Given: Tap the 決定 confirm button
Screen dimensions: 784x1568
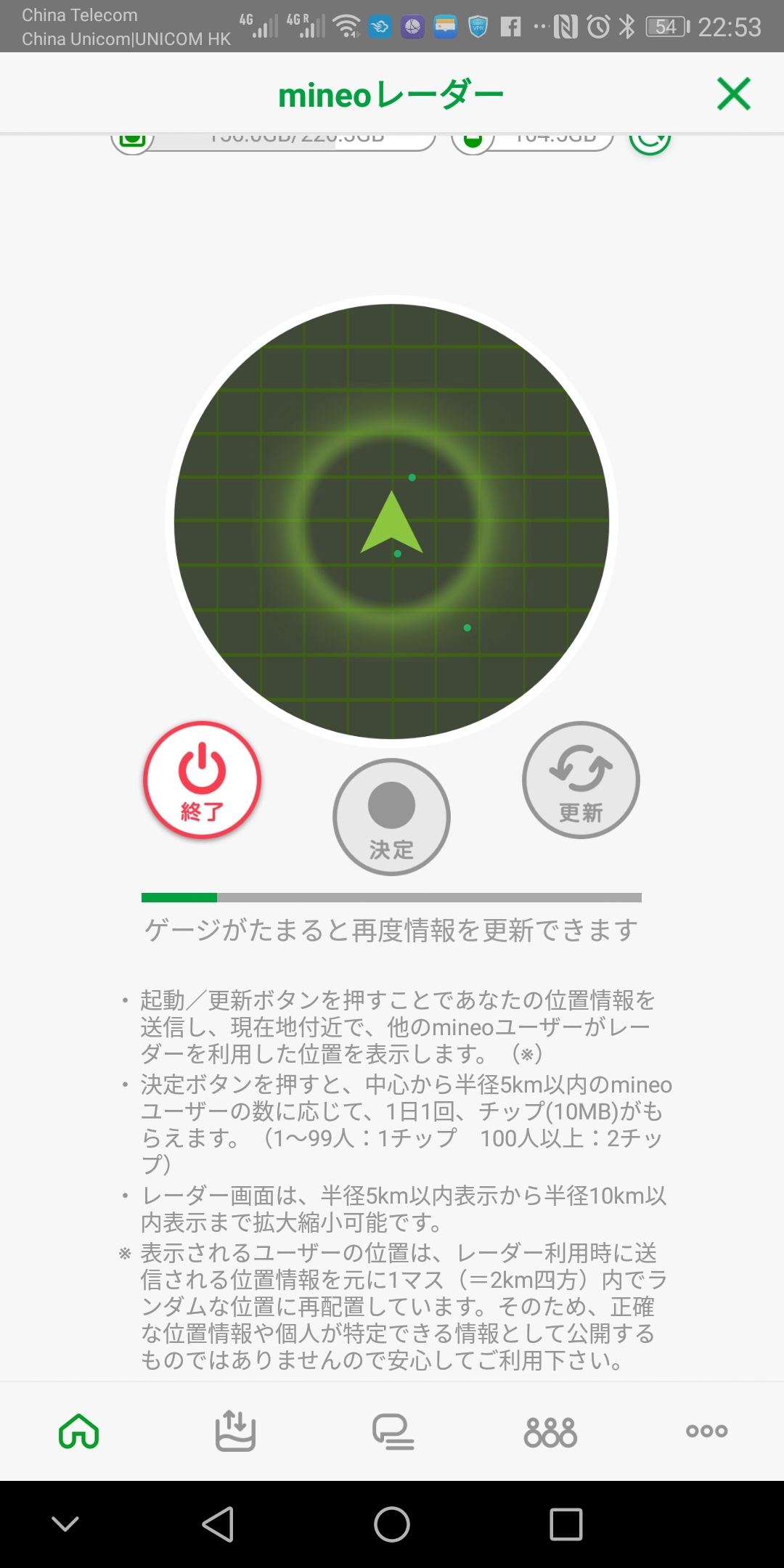Looking at the screenshot, I should 391,817.
